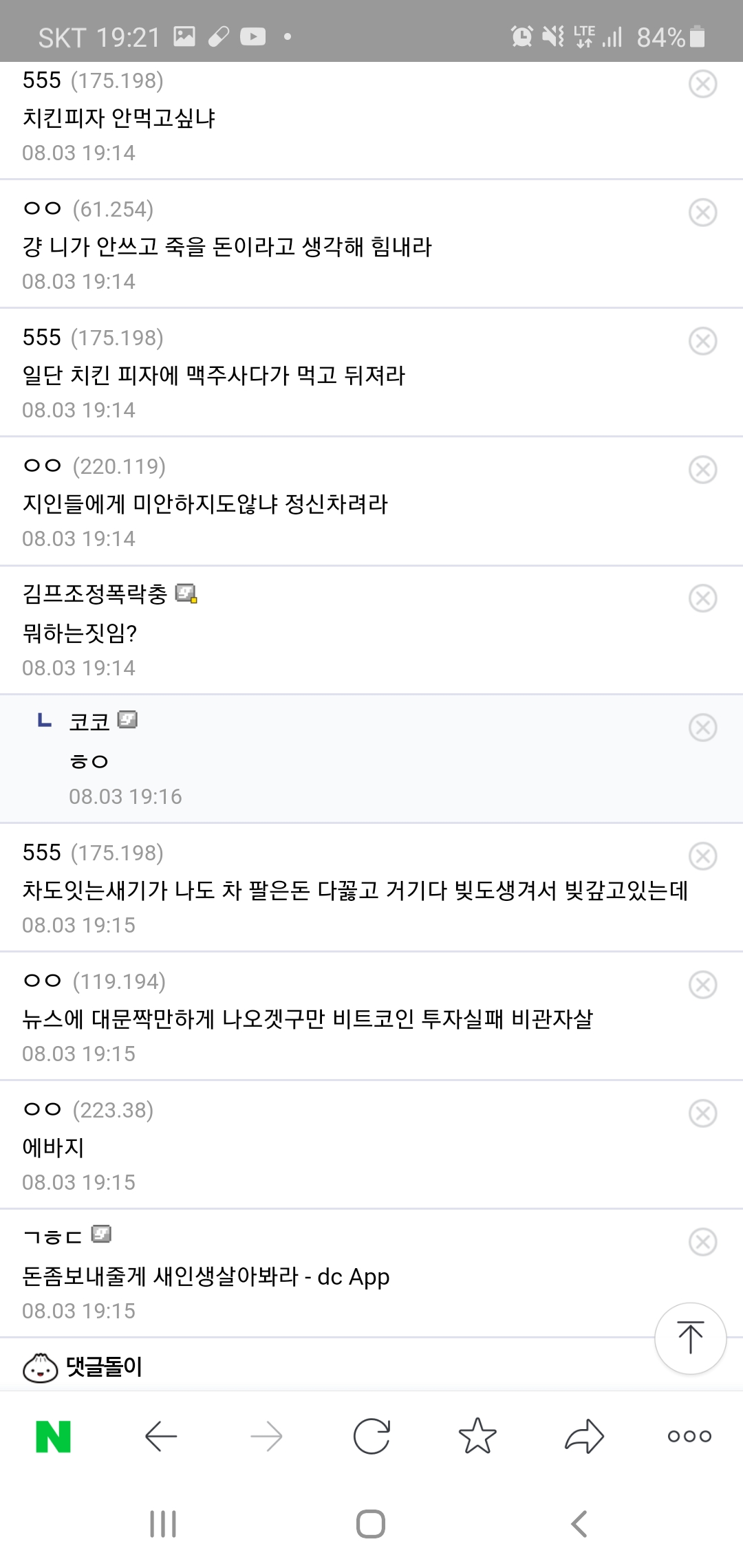Show recent apps

163,1524
